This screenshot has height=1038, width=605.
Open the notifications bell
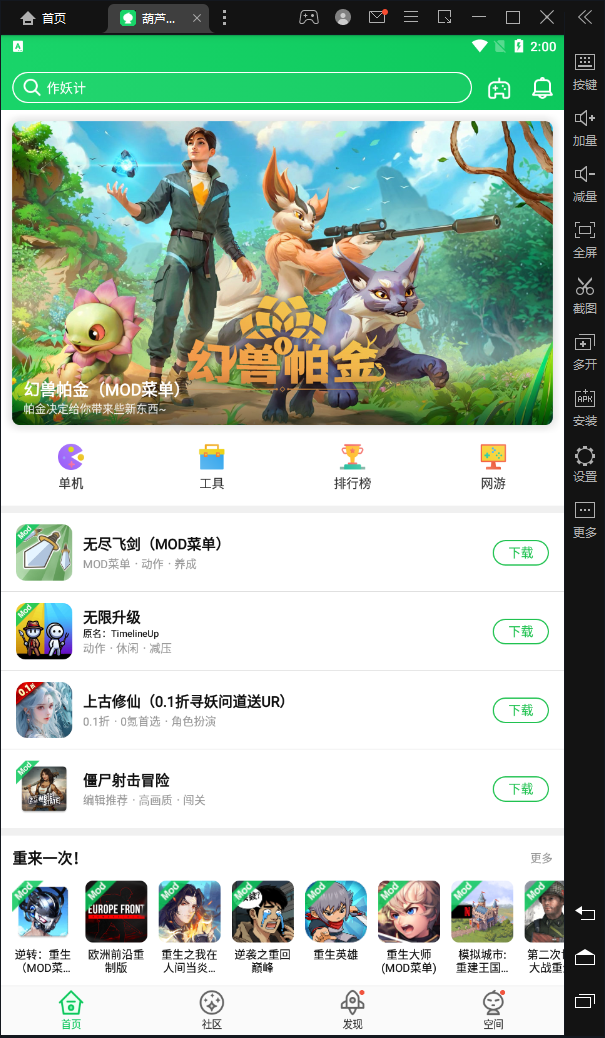[x=542, y=88]
